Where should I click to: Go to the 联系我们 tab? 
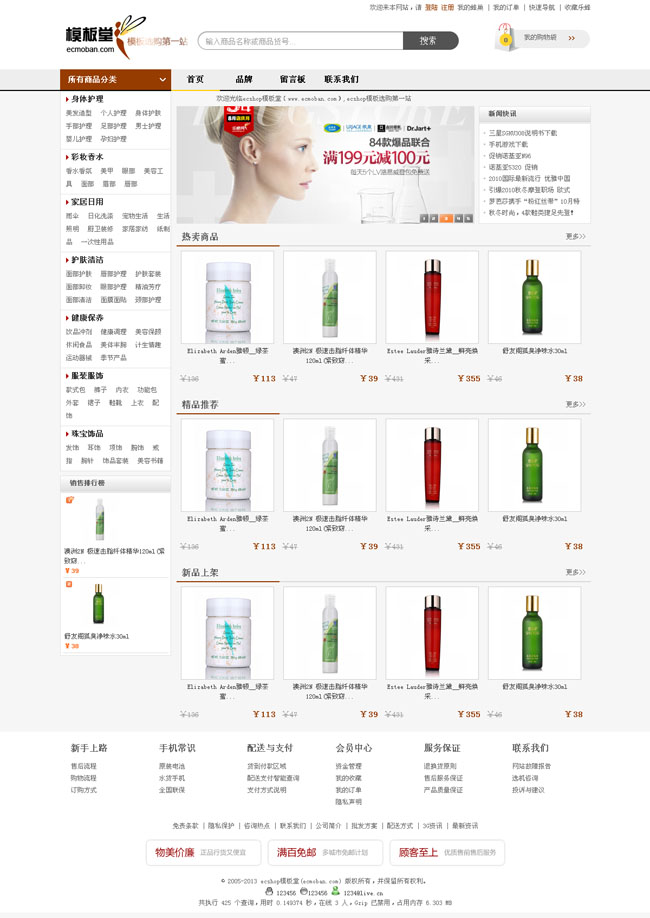click(x=341, y=79)
